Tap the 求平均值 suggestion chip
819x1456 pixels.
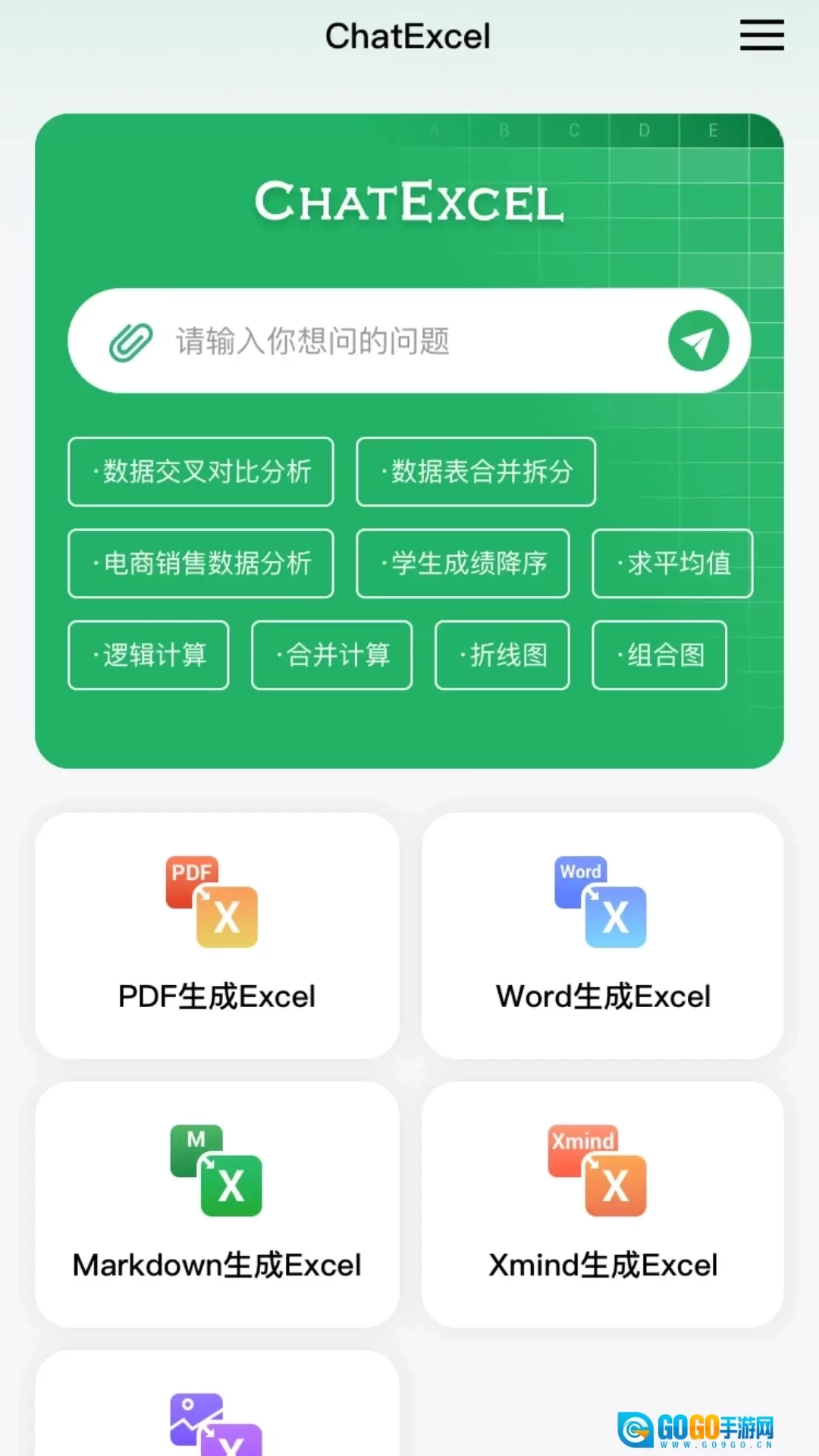(672, 564)
